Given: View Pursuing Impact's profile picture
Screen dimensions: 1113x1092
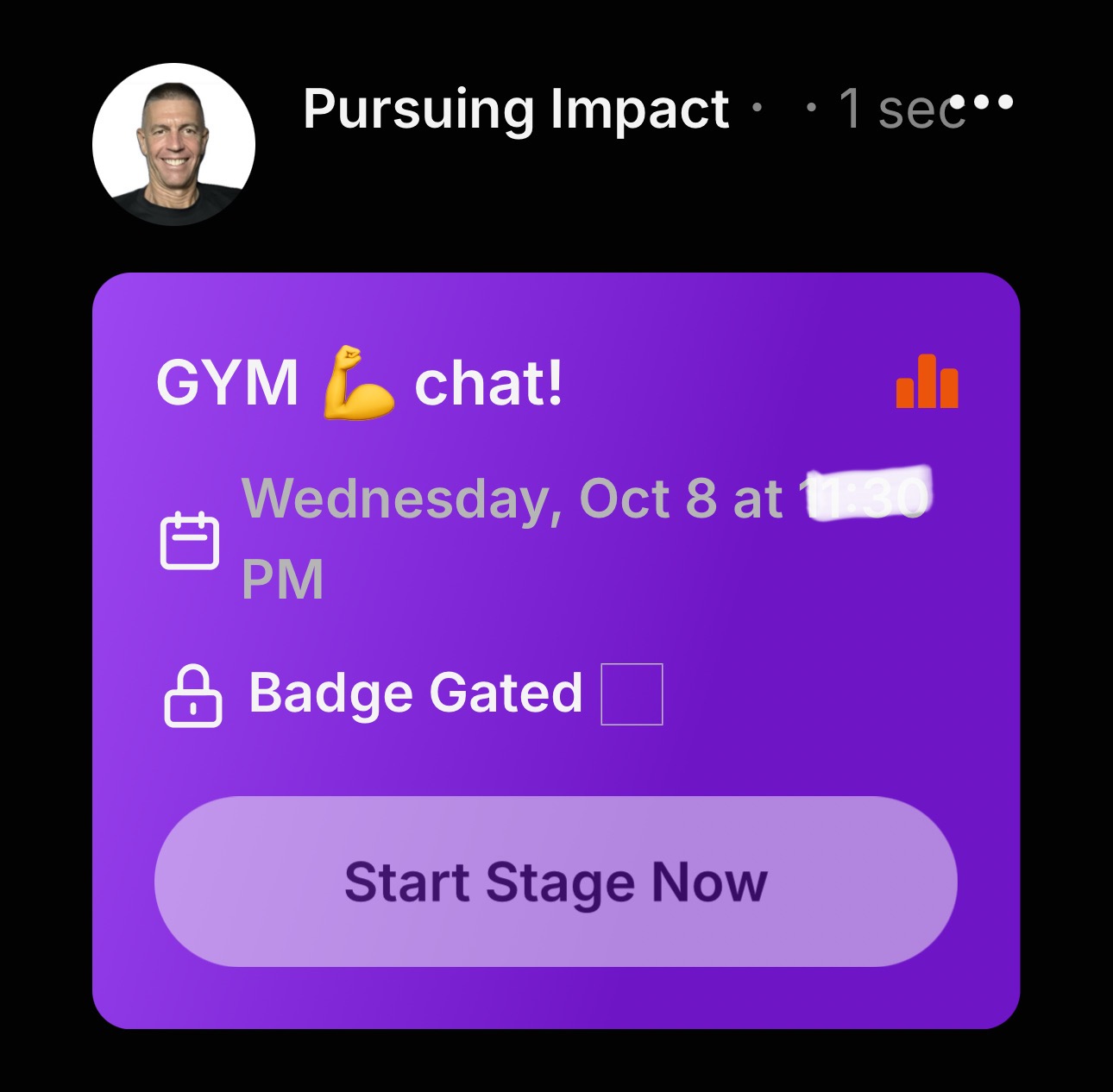Looking at the screenshot, I should coord(174,145).
